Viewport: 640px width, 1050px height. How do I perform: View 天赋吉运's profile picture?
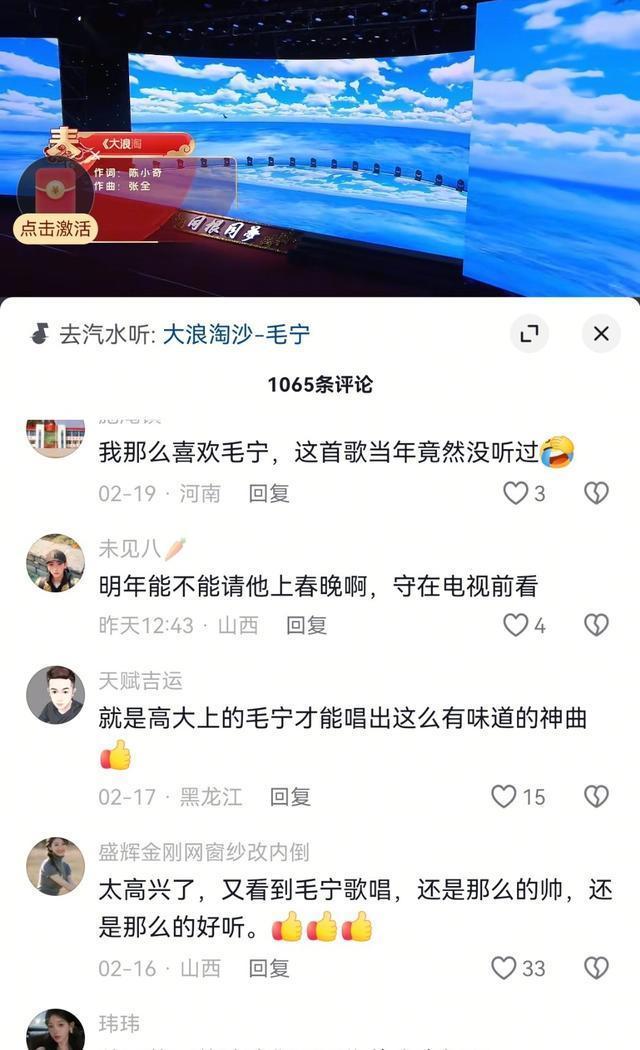tap(55, 694)
